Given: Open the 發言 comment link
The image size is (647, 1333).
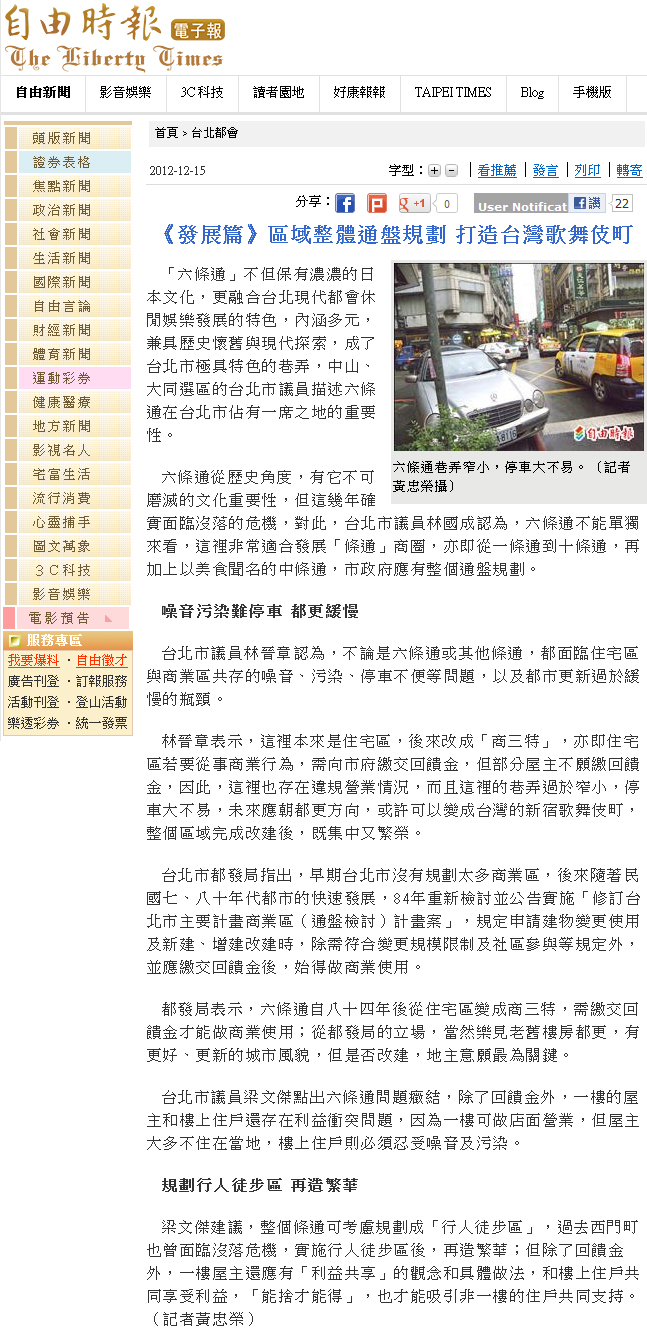Looking at the screenshot, I should (x=545, y=171).
